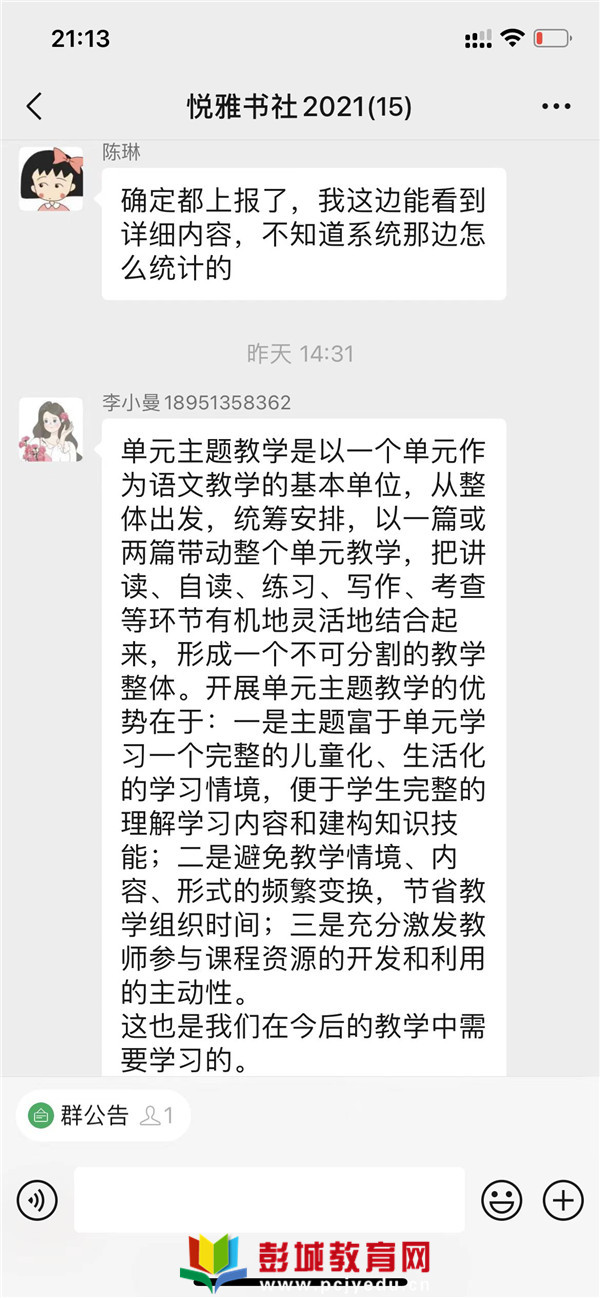600x1298 pixels.
Task: Open the plus attachment menu
Action: tap(562, 1200)
